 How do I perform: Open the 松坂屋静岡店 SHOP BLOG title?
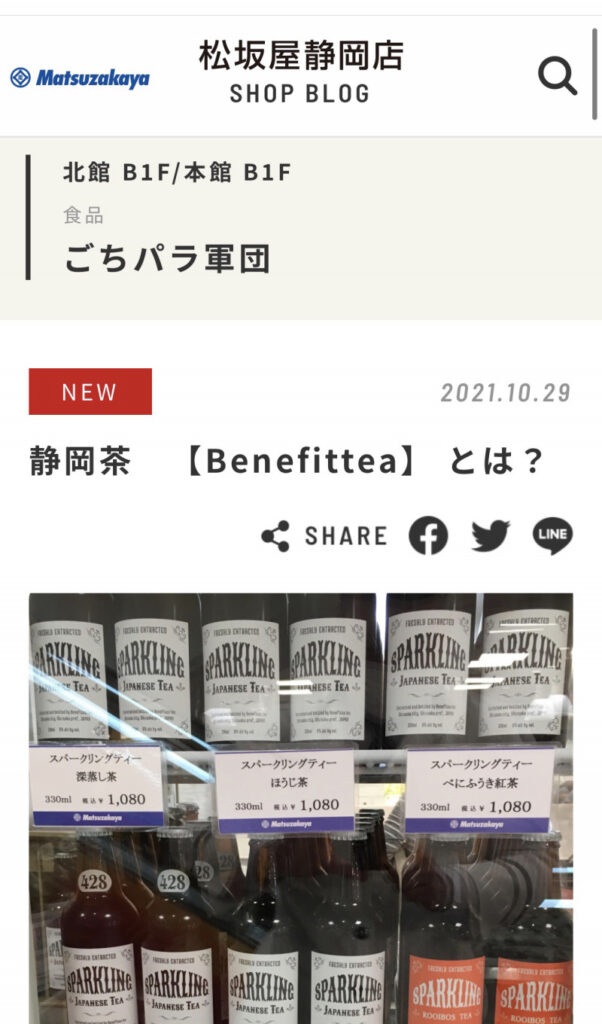pos(300,73)
